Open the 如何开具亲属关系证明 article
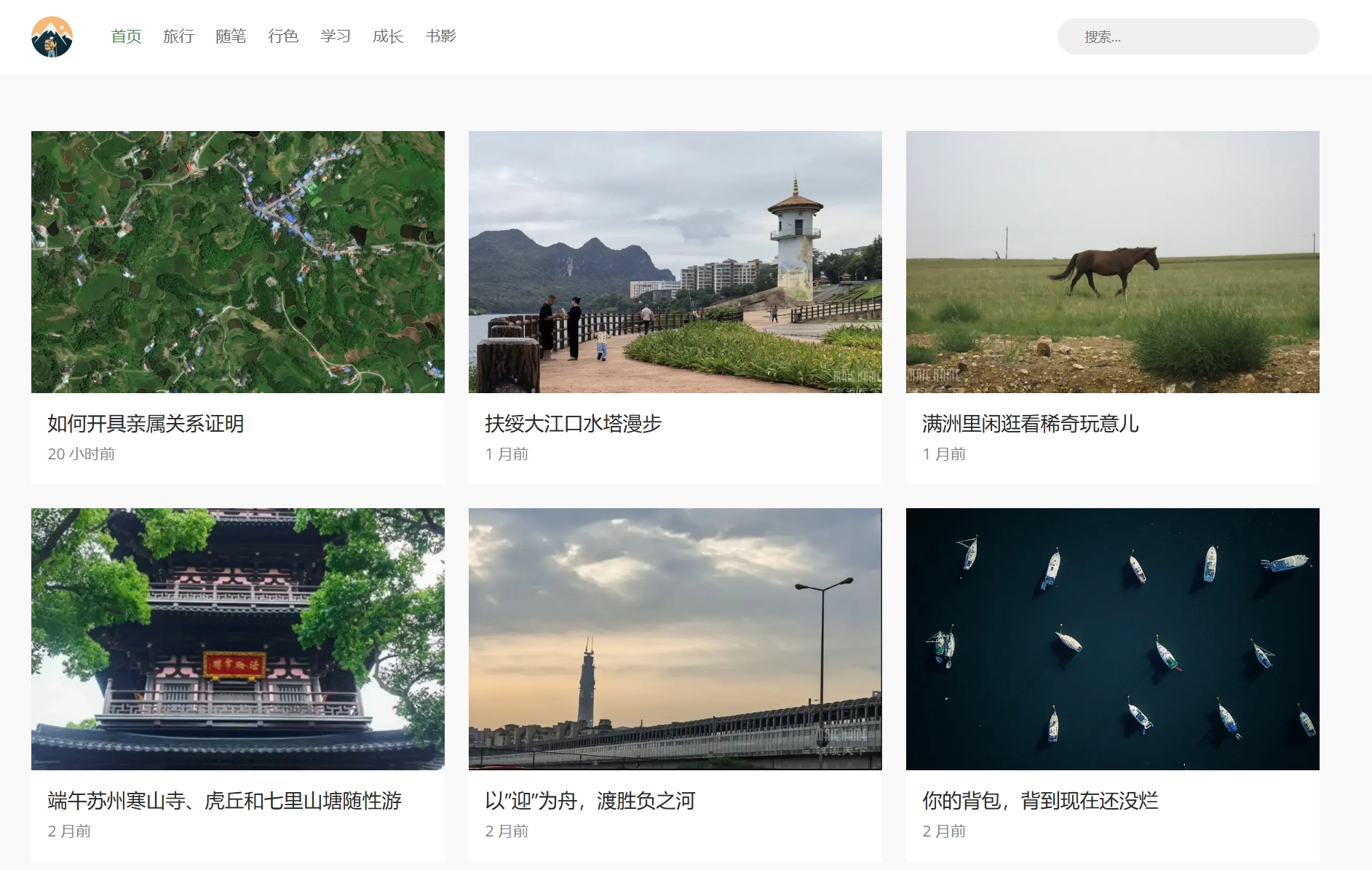Screen dimensions: 1372x870 (146, 424)
